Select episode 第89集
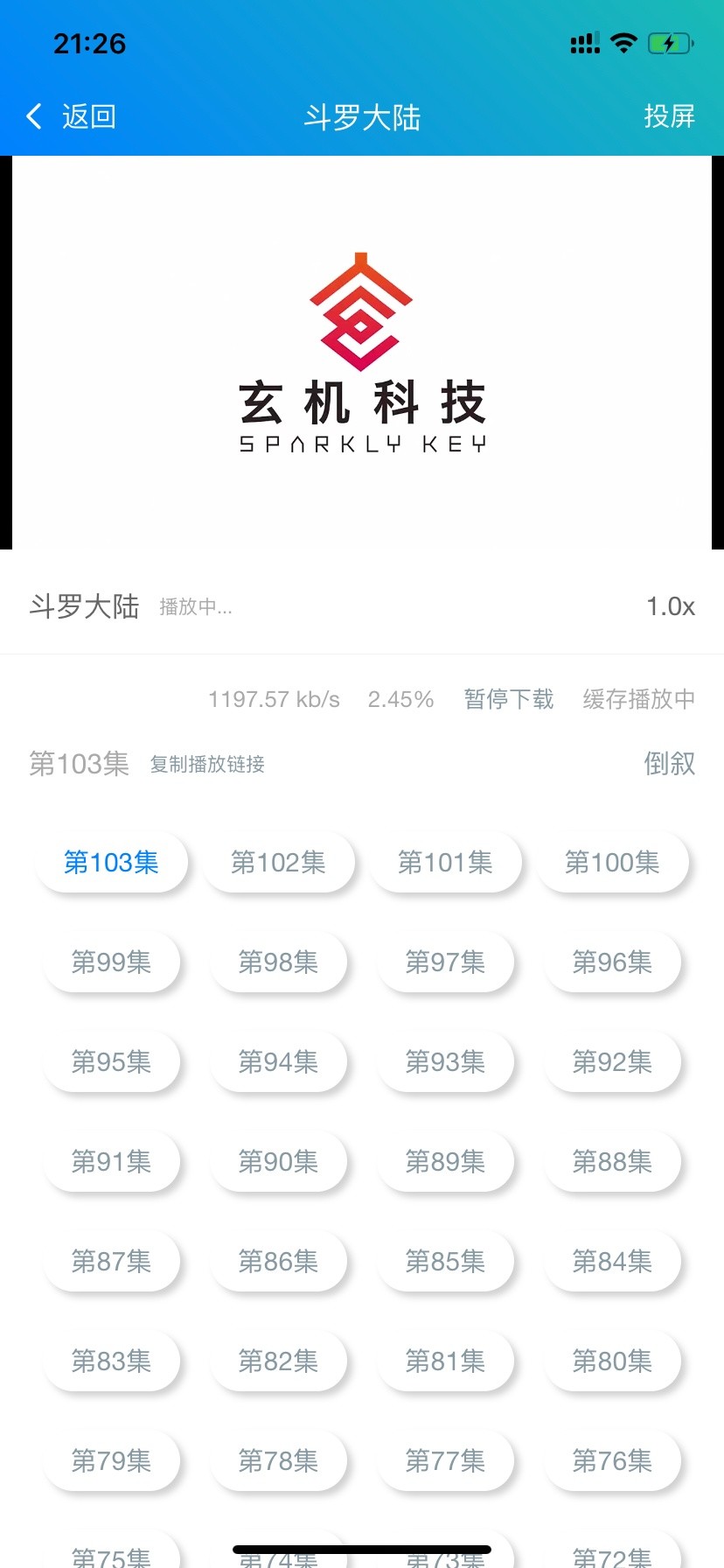Viewport: 724px width, 1568px height. click(445, 1162)
